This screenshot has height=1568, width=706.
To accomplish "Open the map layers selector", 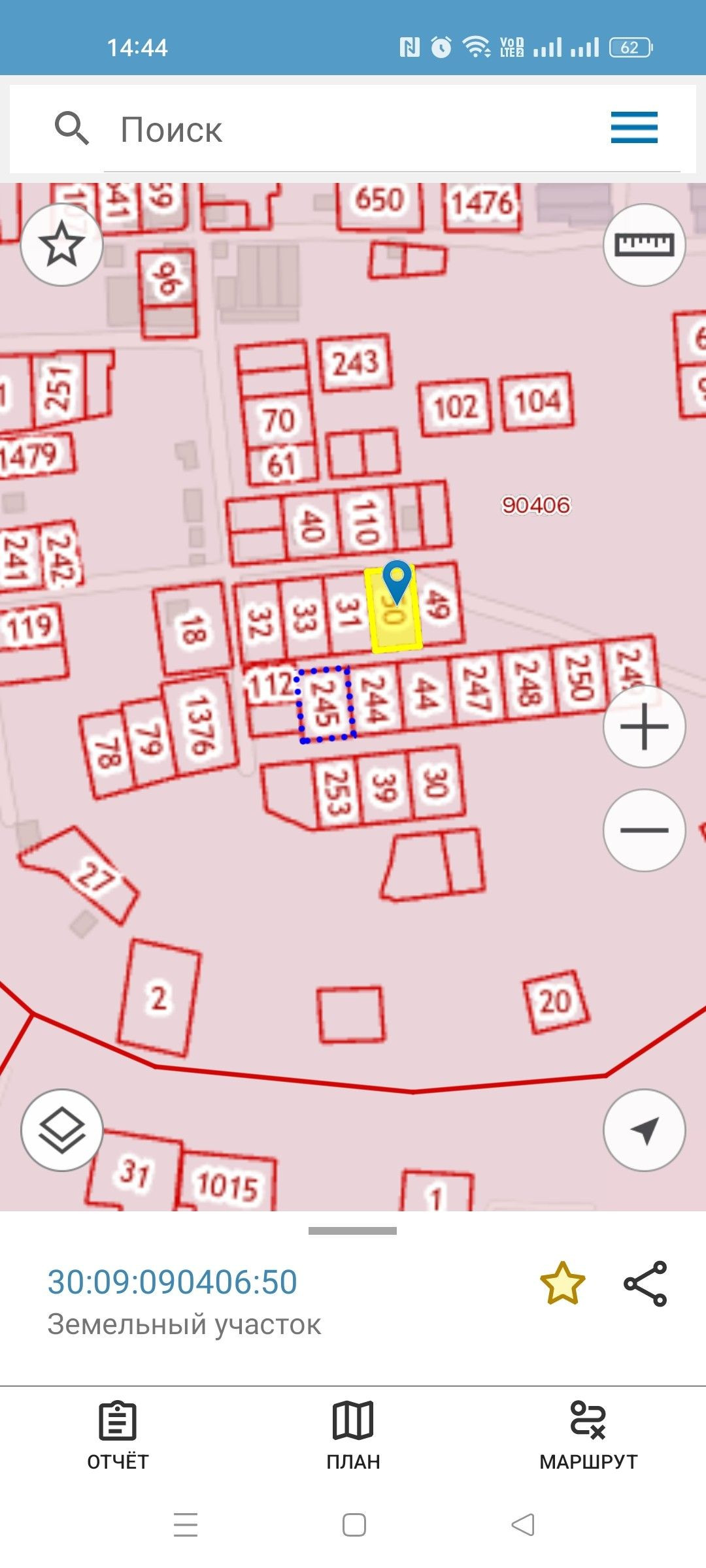I will coord(62,1130).
